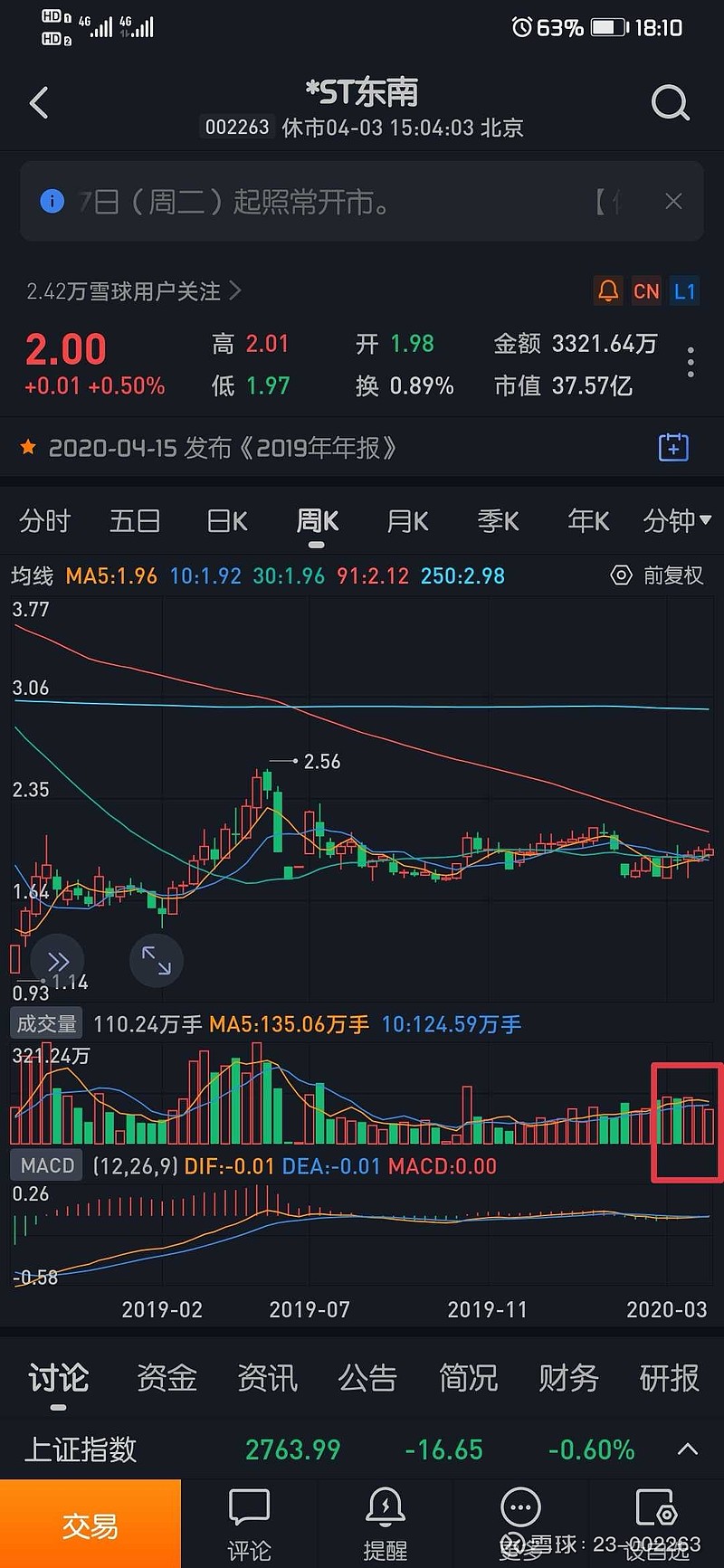Viewport: 724px width, 1568px height.
Task: Switch the indicator from 成交量
Action: [x=46, y=1023]
